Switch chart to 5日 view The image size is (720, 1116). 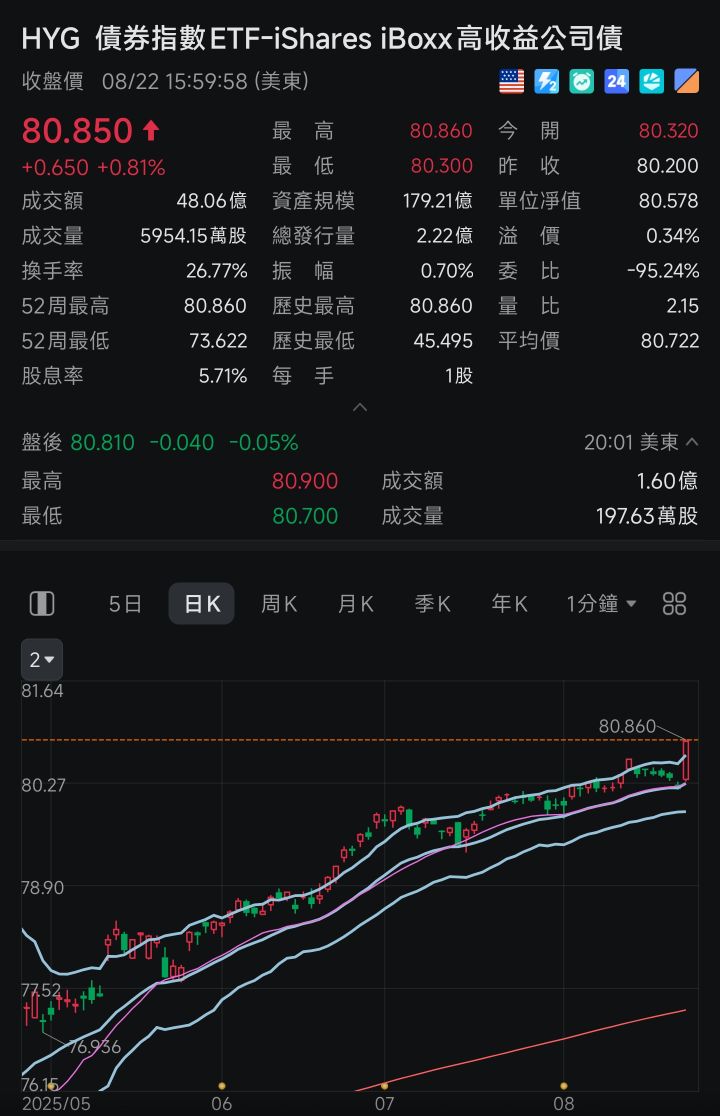click(125, 604)
